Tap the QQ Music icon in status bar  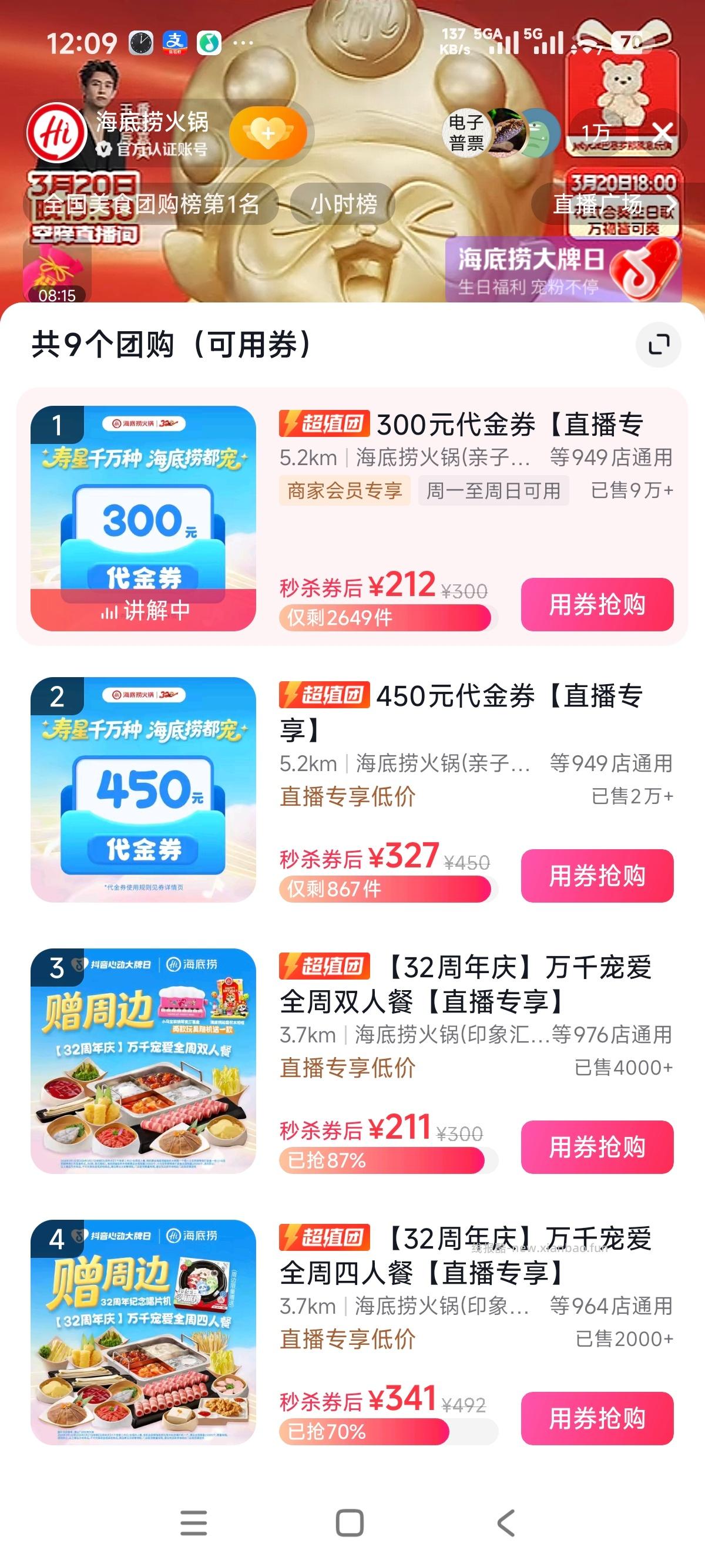pyautogui.click(x=209, y=43)
